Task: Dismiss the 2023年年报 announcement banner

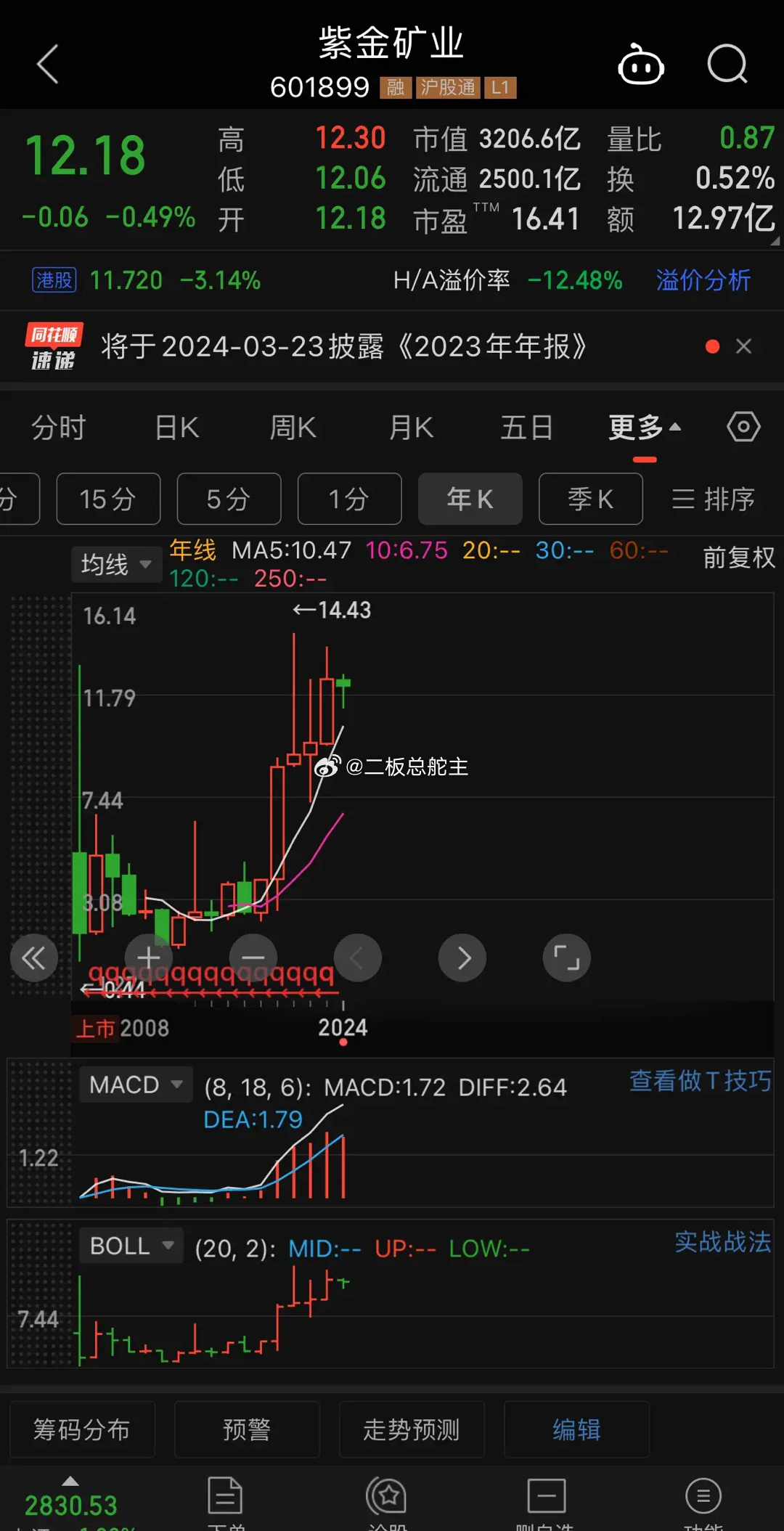Action: click(x=743, y=346)
